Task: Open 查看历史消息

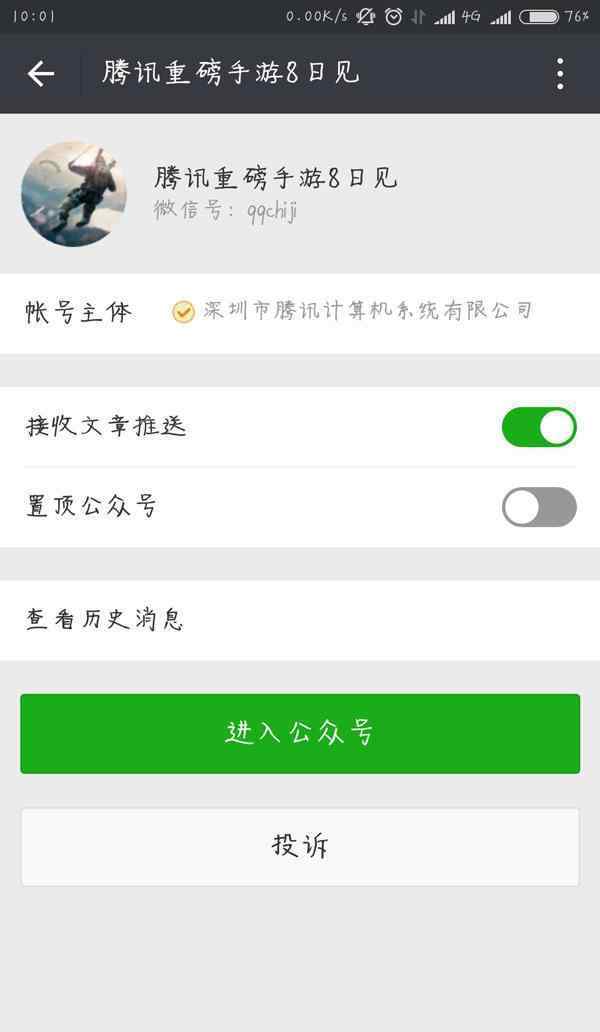Action: 300,620
